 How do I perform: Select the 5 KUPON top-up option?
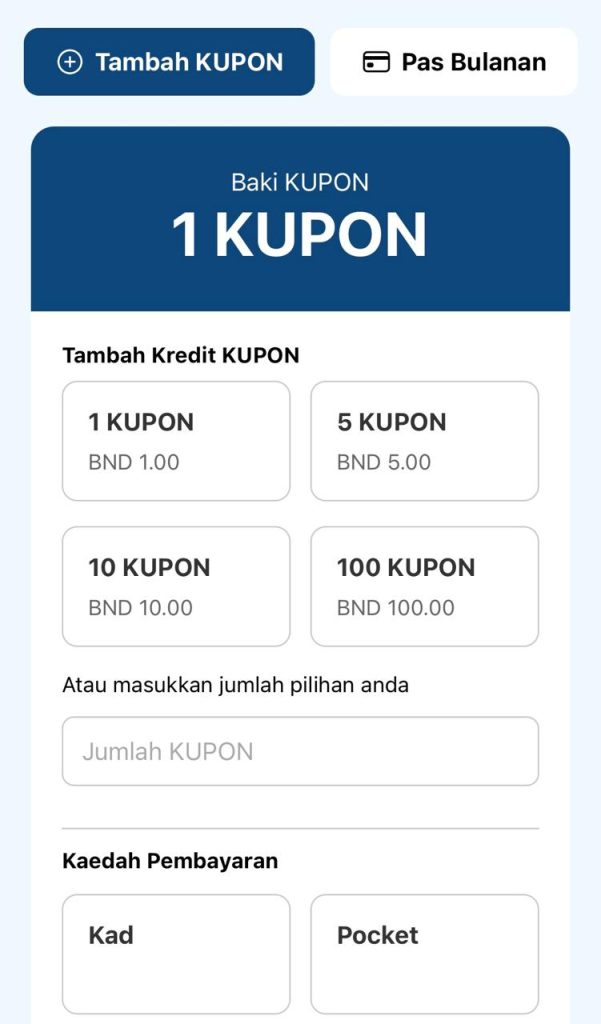point(425,441)
